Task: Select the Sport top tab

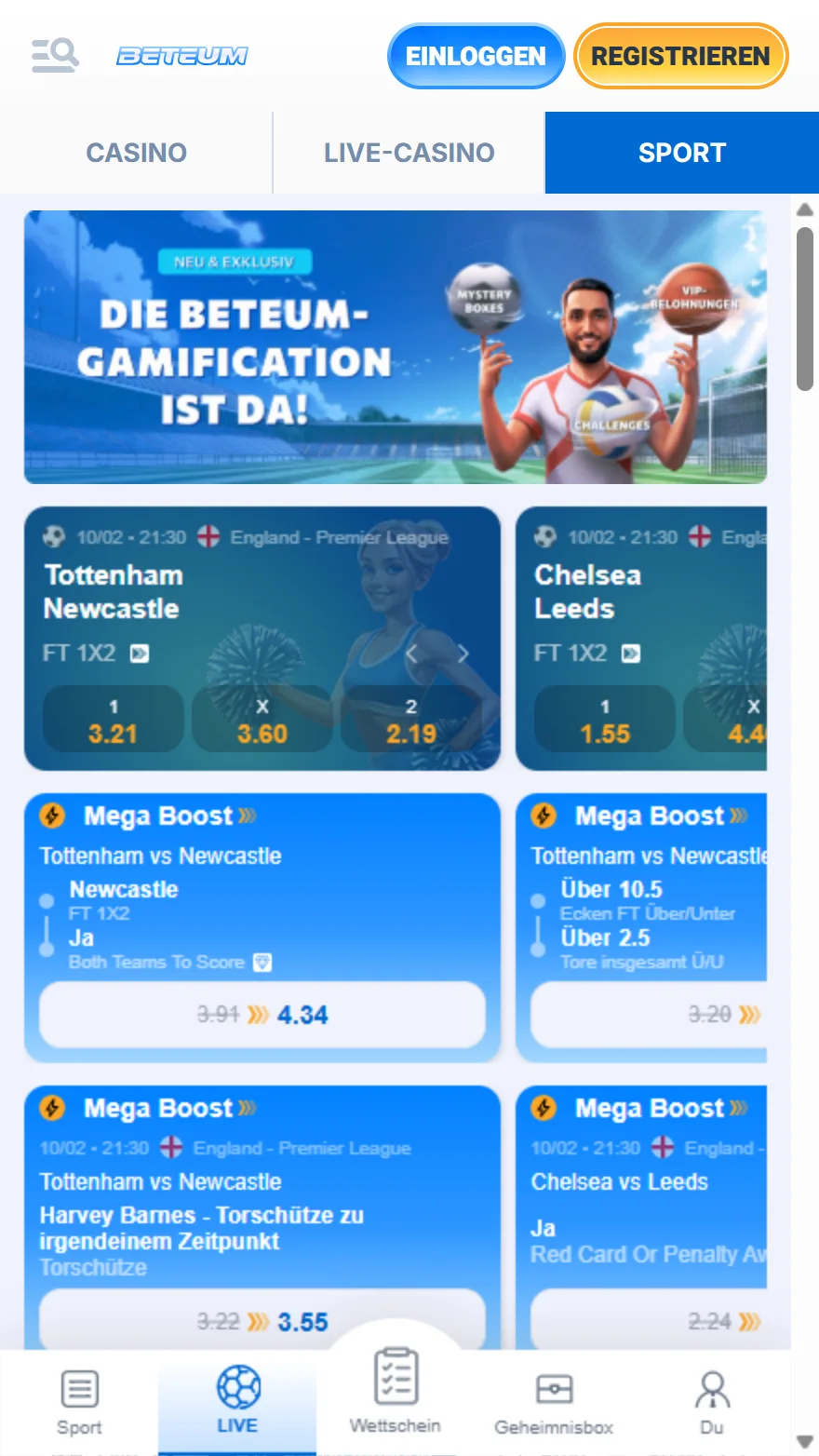Action: click(x=681, y=153)
